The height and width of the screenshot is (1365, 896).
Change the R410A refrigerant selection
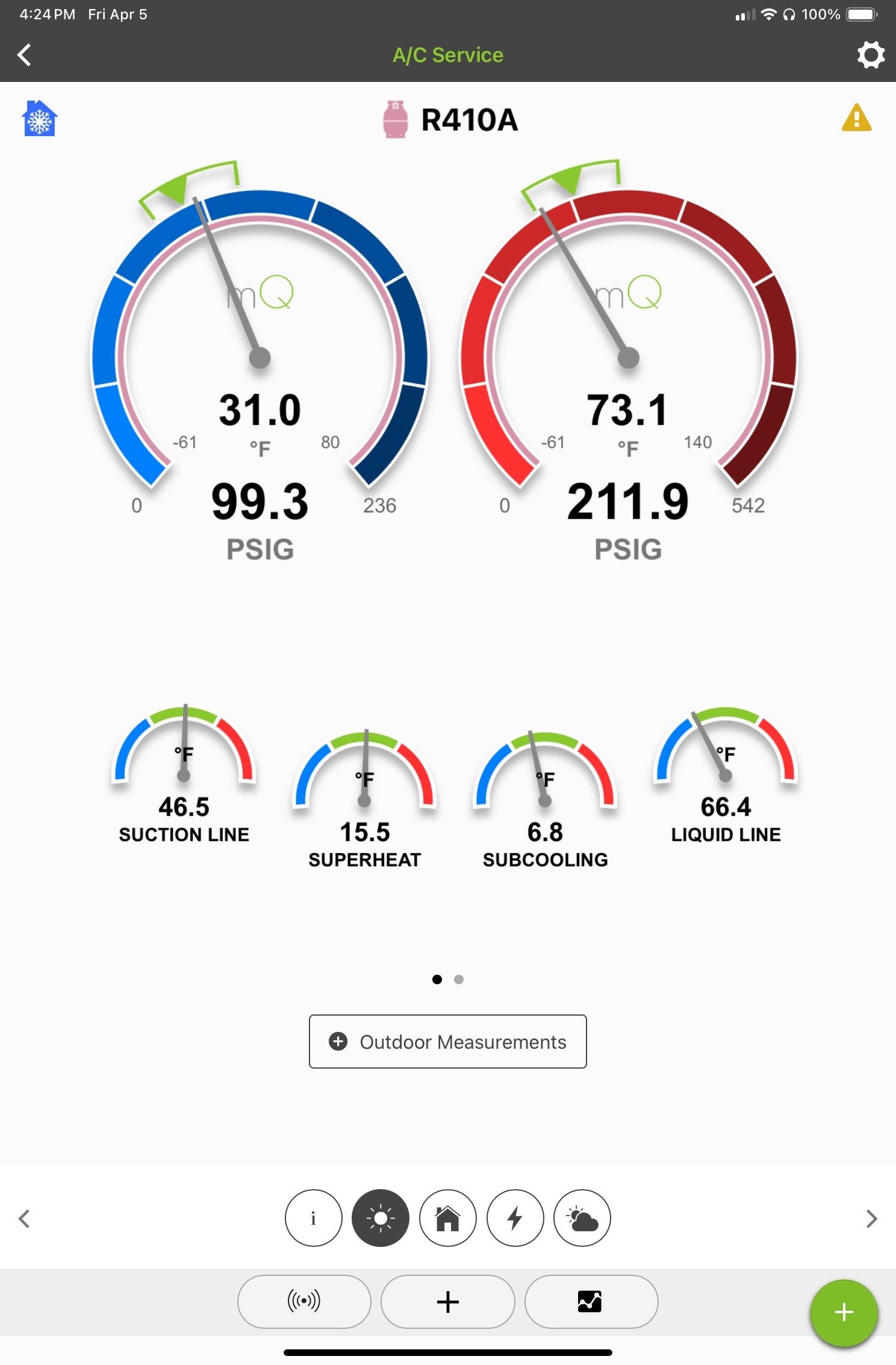click(450, 119)
